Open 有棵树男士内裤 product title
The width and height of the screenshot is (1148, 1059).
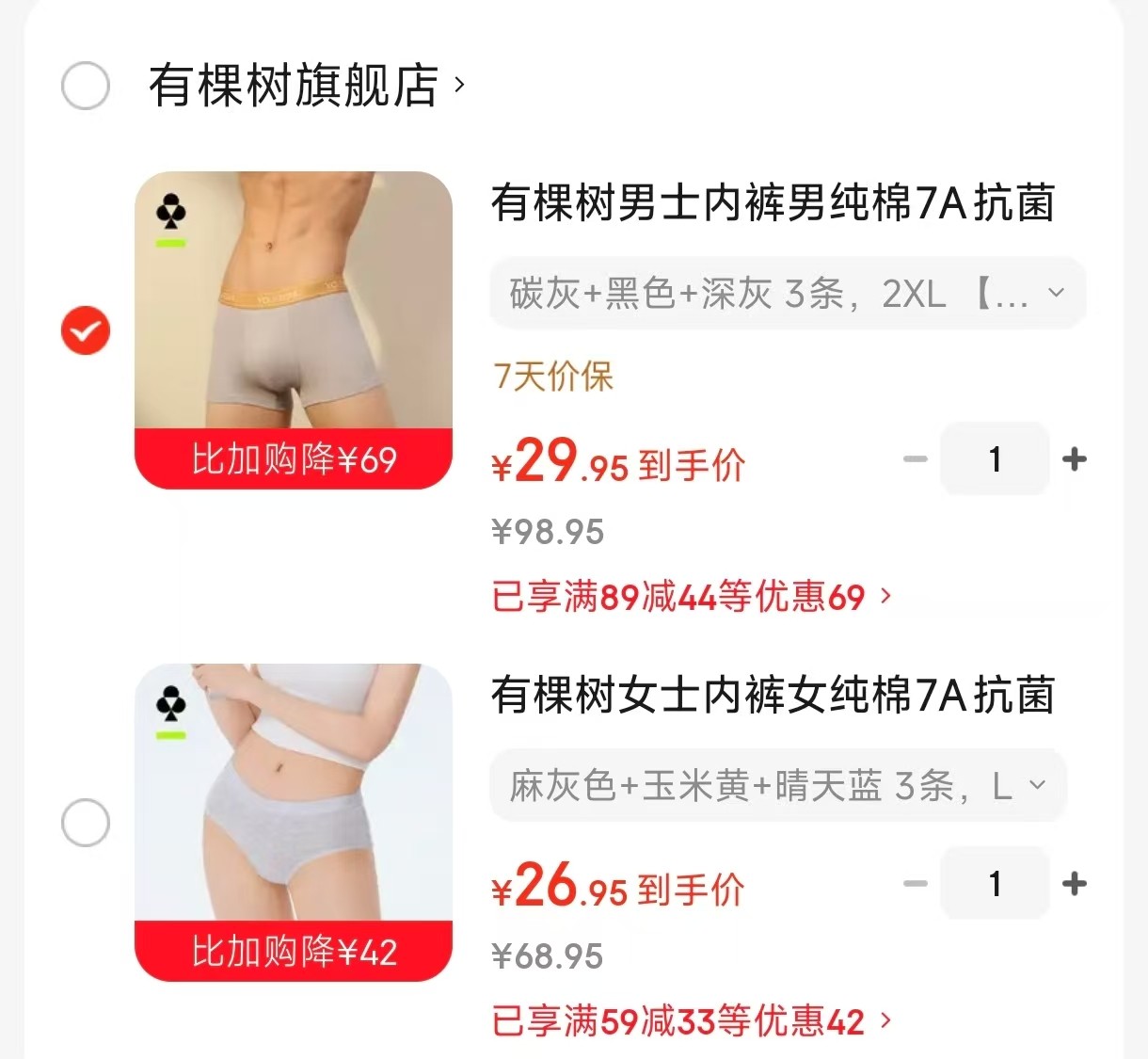pos(773,203)
